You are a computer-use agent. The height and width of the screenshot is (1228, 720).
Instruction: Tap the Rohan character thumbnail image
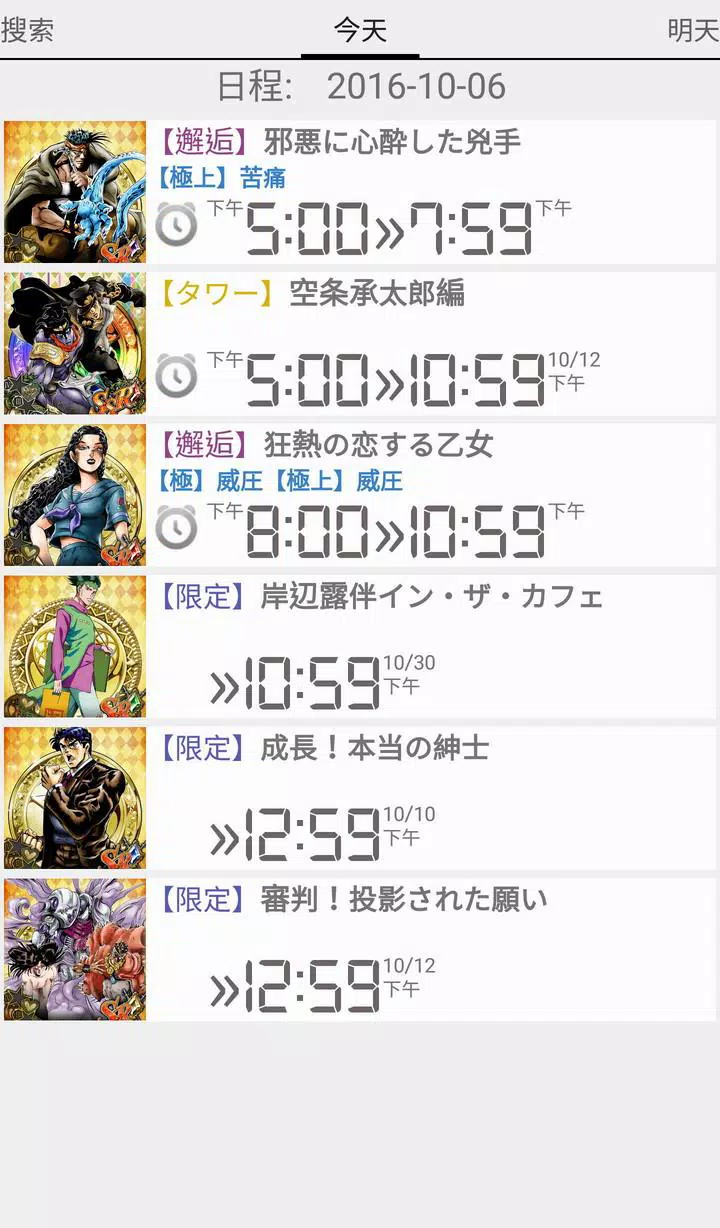coord(75,645)
